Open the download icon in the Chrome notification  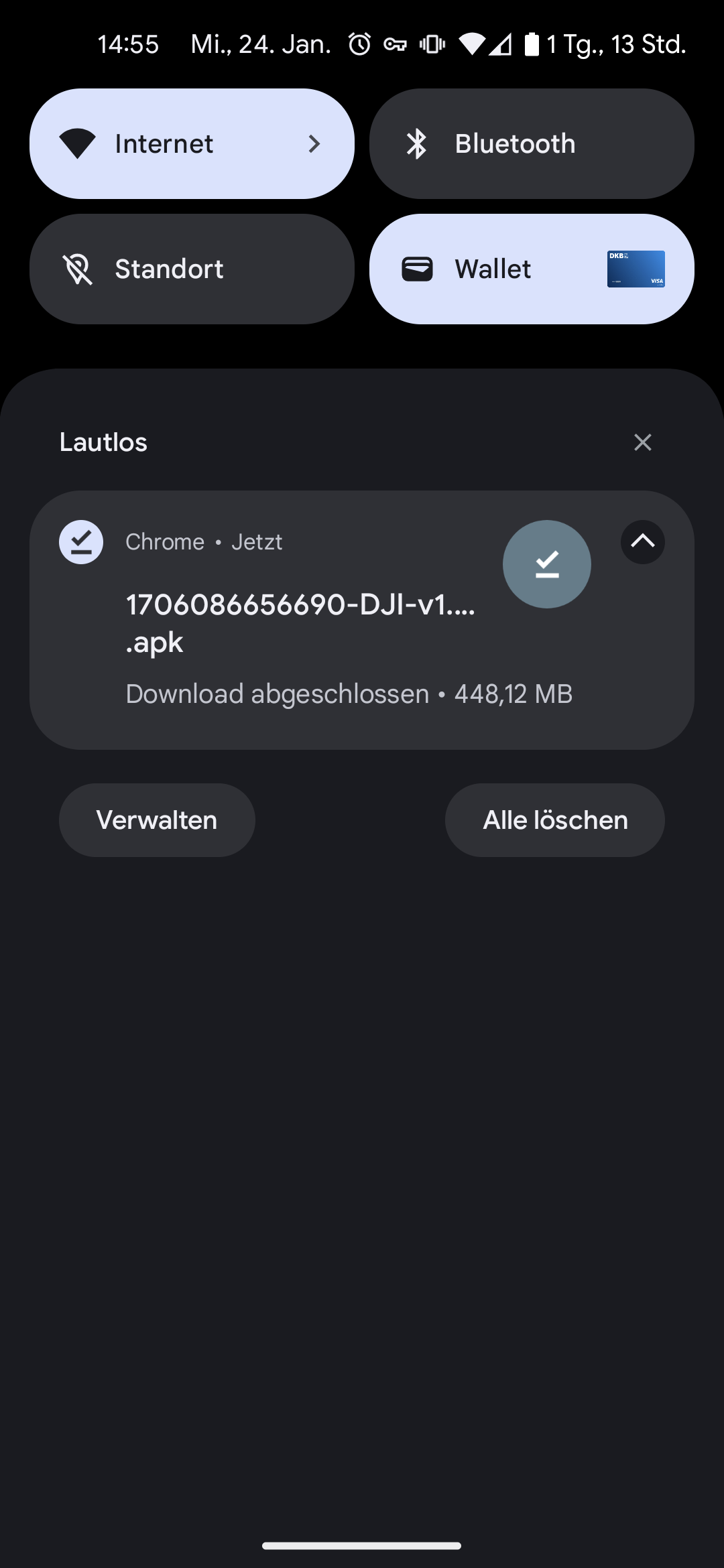tap(546, 564)
